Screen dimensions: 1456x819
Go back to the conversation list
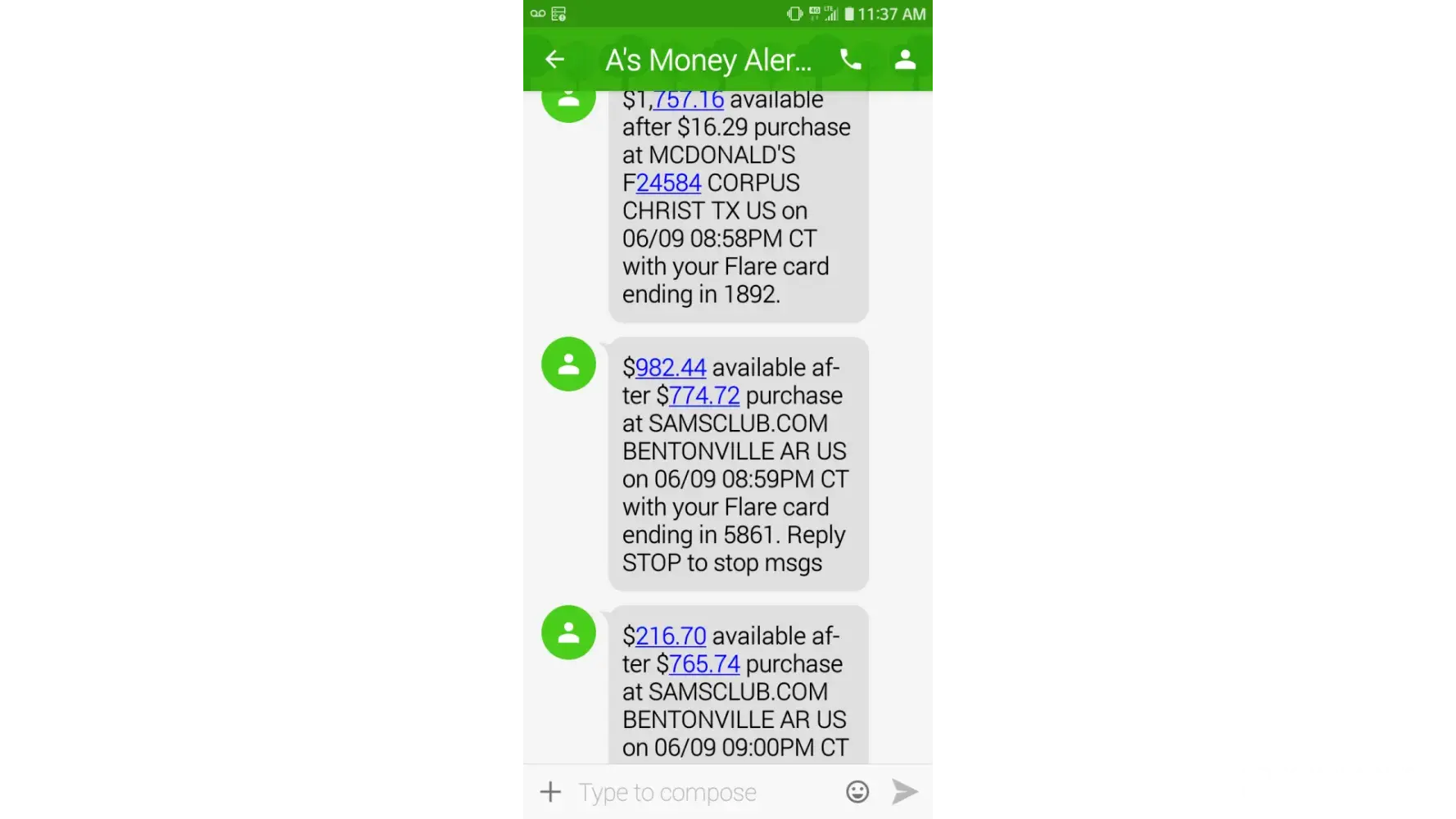(x=555, y=60)
